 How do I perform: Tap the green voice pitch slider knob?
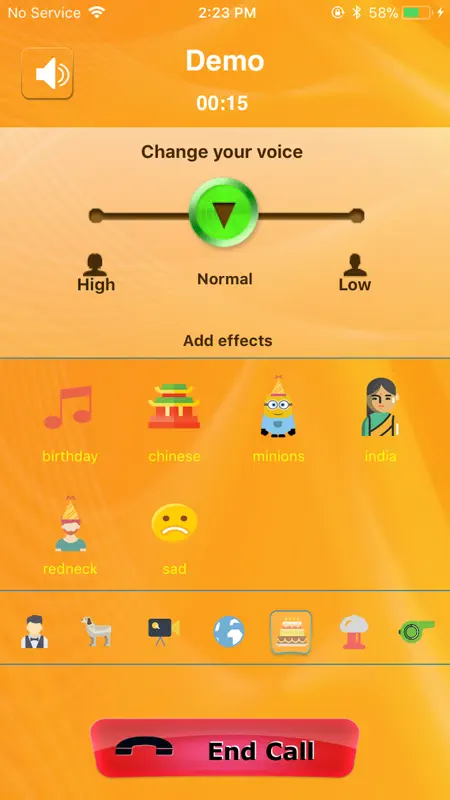(223, 212)
